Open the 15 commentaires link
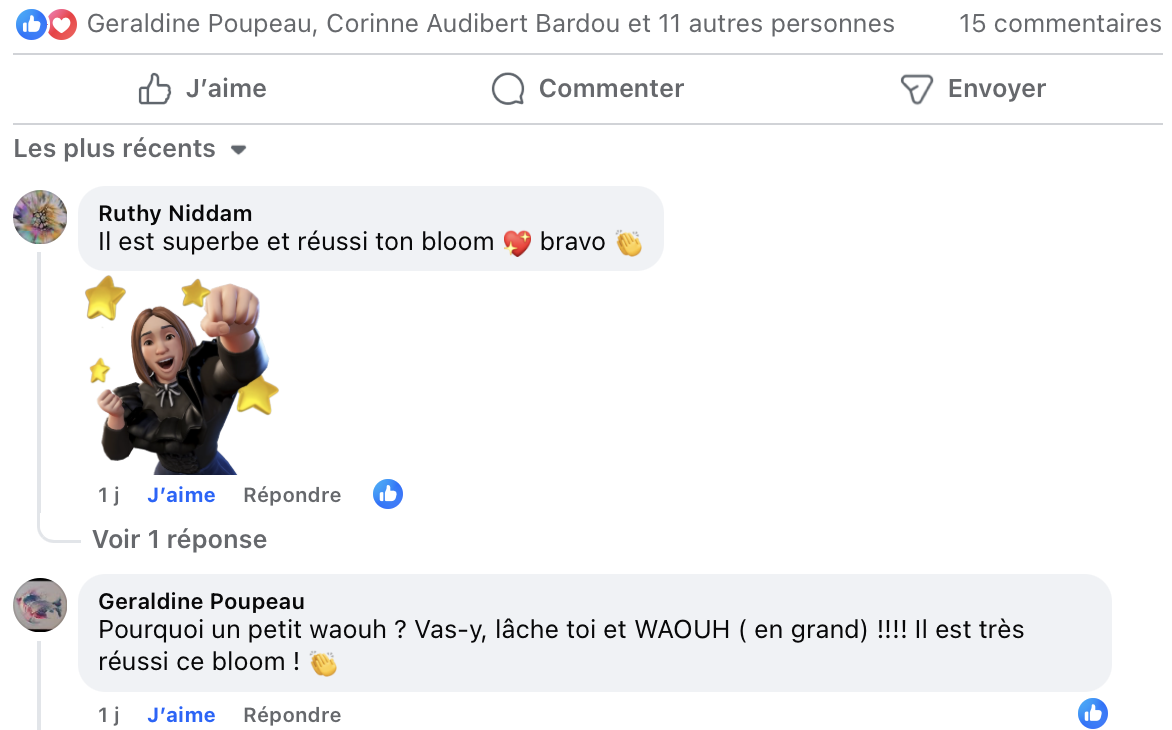This screenshot has height=730, width=1172. click(x=1059, y=23)
